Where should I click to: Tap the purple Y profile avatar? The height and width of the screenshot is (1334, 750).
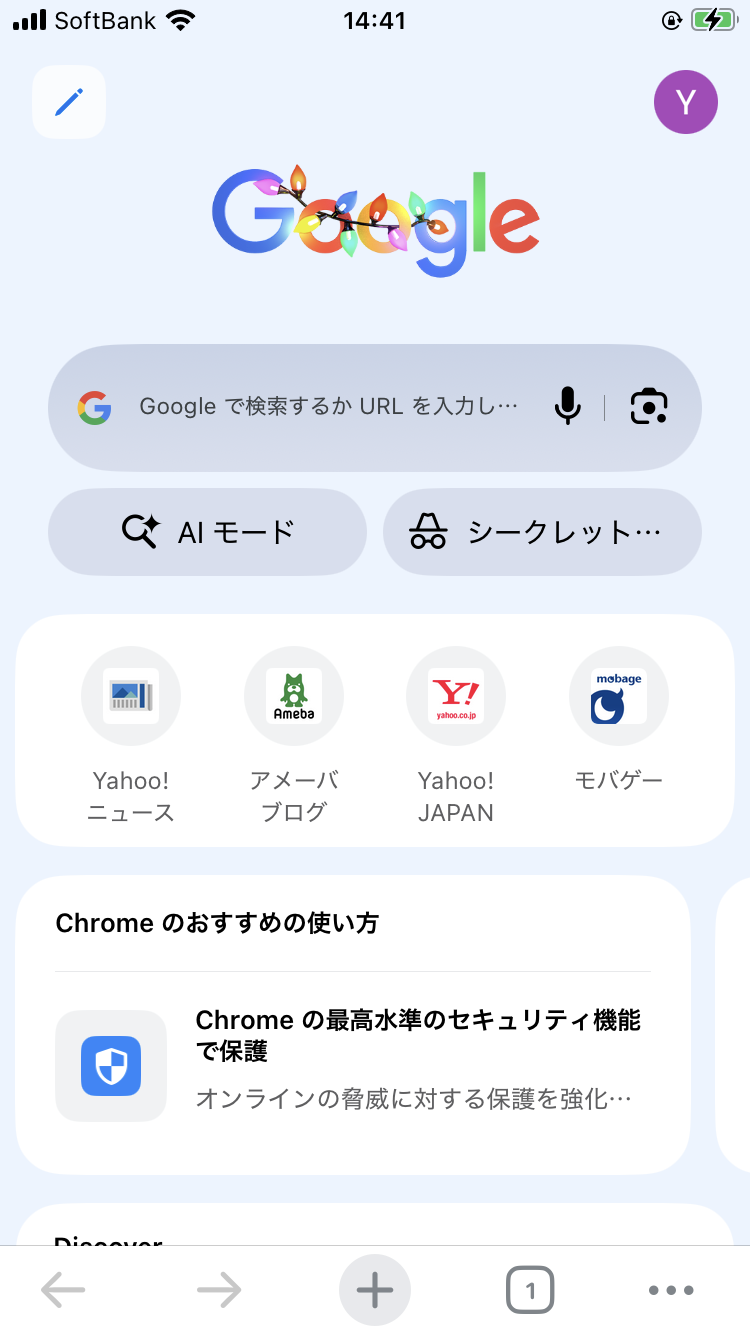[x=686, y=101]
